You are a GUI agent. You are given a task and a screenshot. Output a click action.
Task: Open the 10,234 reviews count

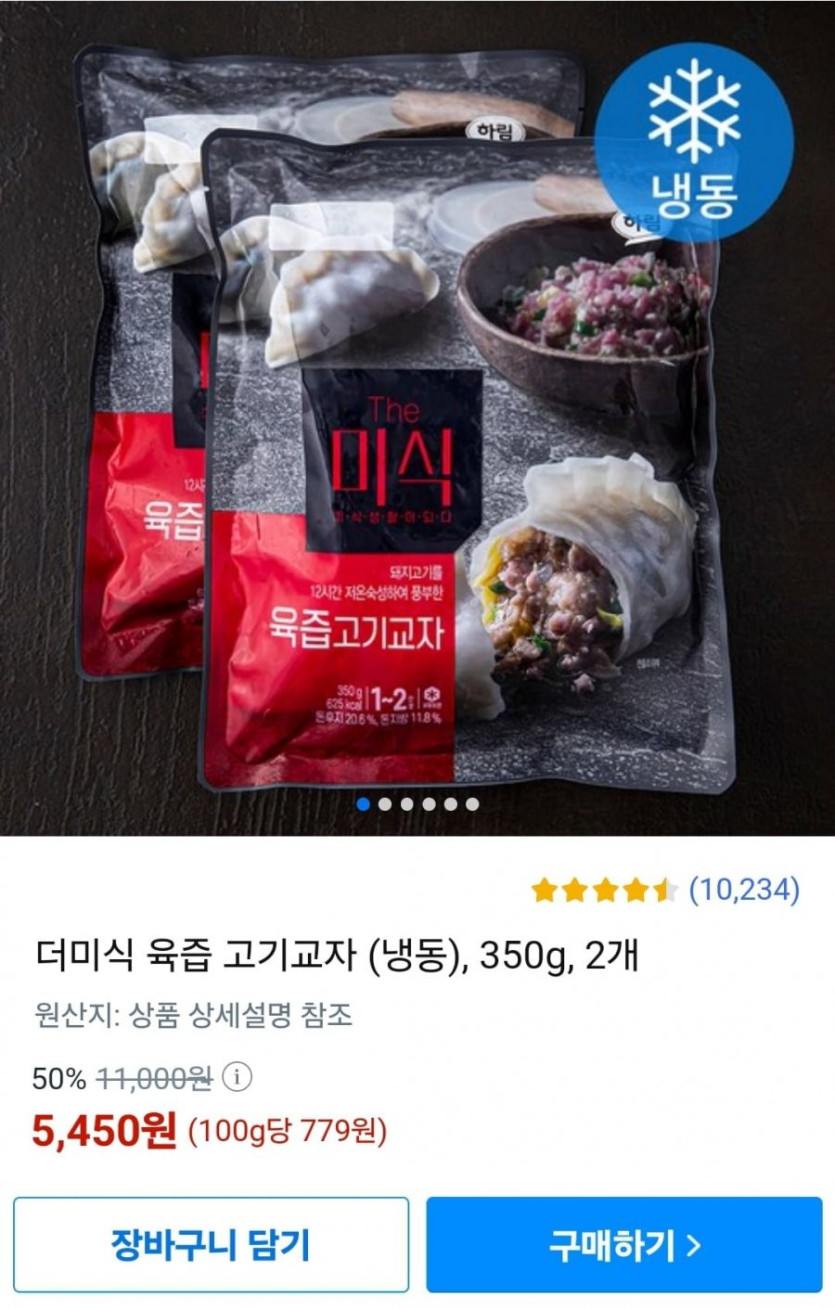point(745,889)
